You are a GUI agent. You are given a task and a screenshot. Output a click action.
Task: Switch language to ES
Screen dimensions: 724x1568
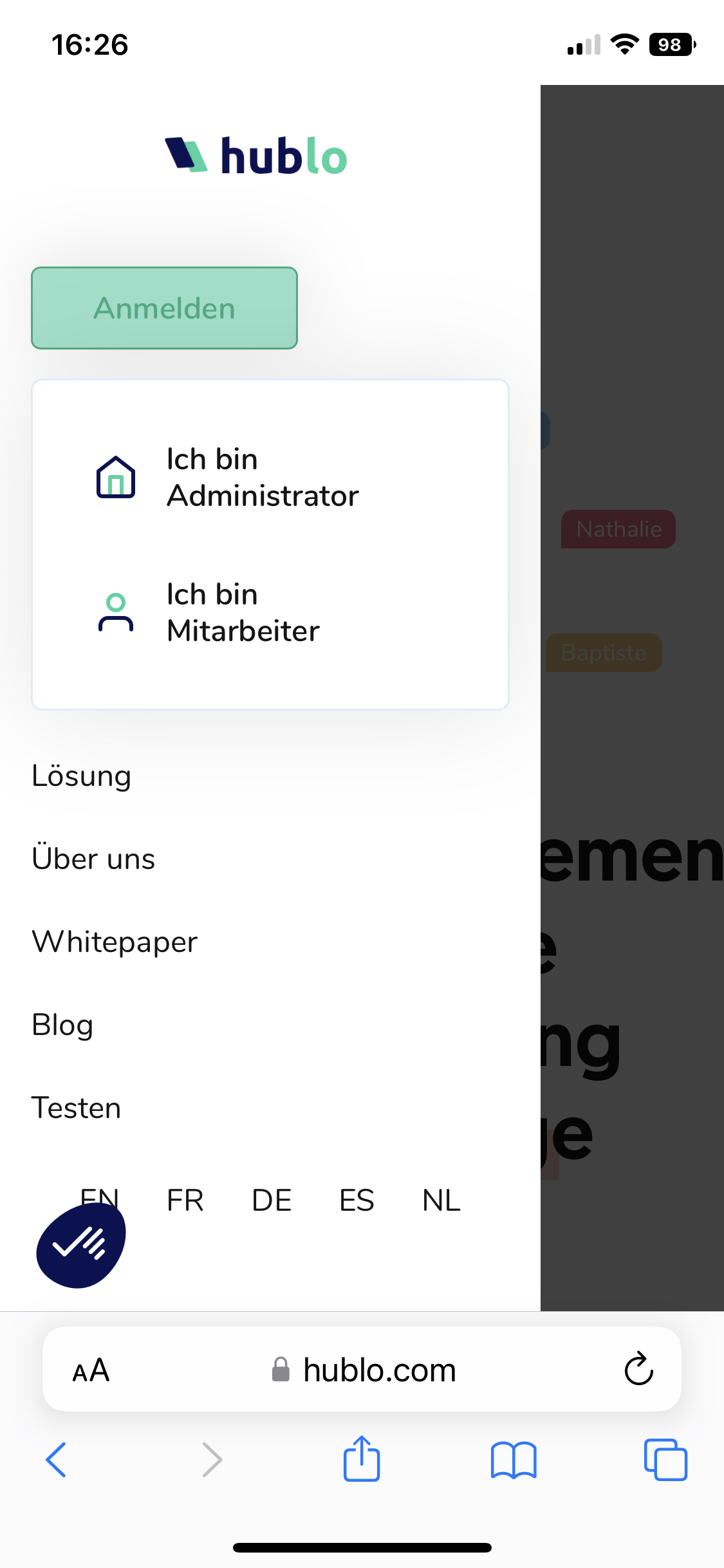click(357, 1200)
